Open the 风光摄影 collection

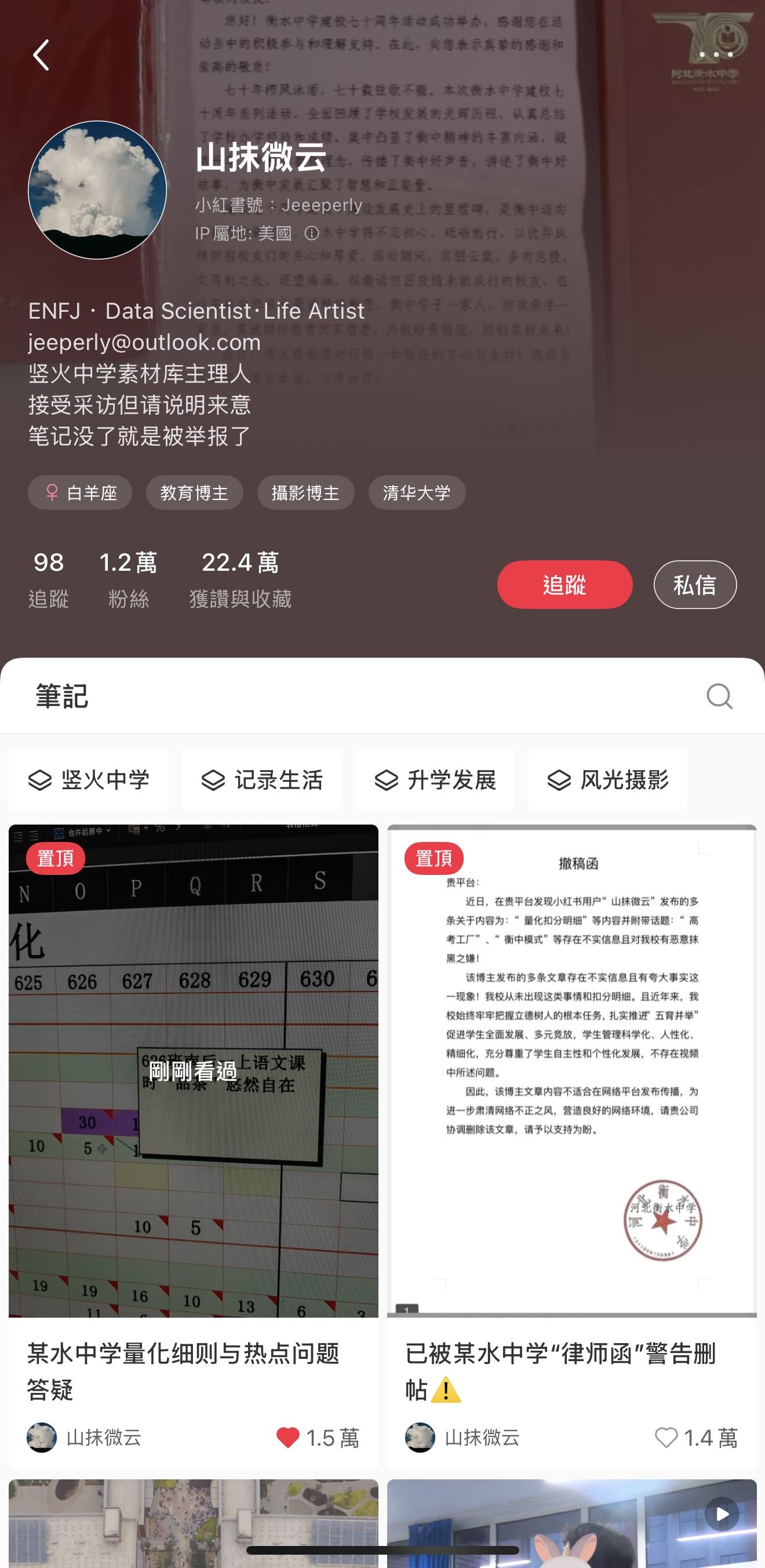[607, 779]
